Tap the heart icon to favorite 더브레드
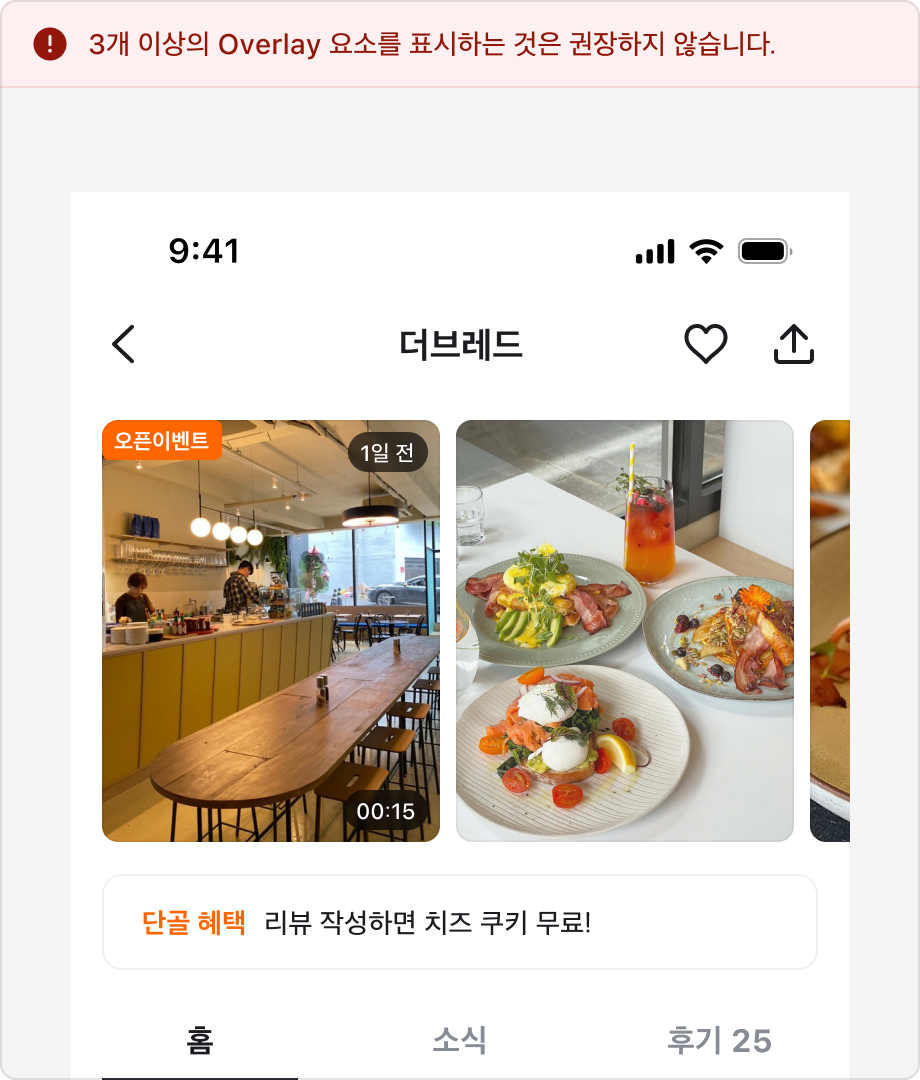The image size is (920, 1080). click(x=706, y=343)
